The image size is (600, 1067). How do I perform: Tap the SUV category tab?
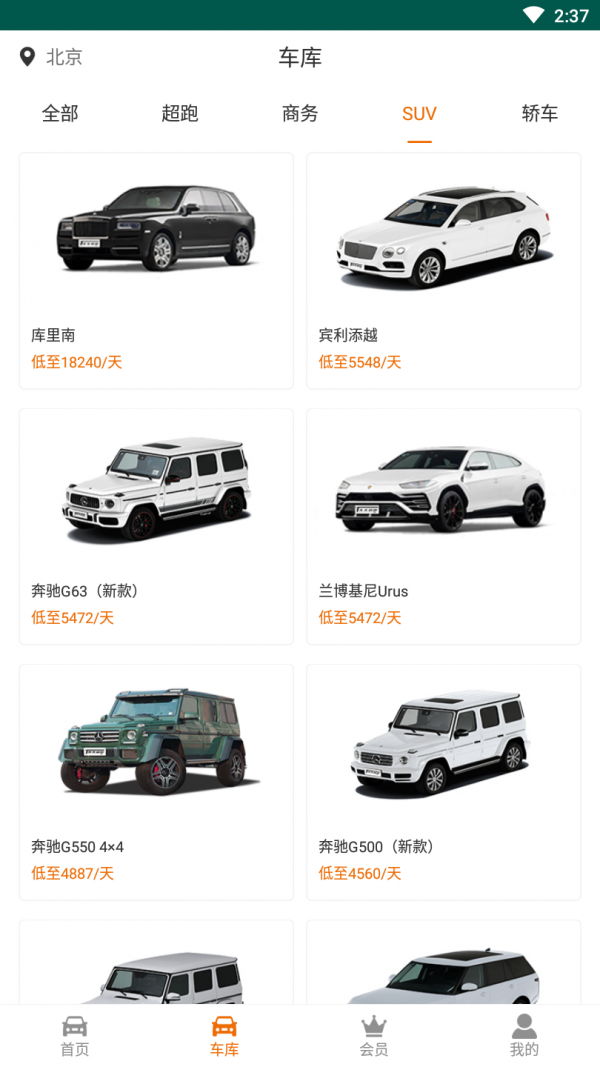[x=419, y=114]
